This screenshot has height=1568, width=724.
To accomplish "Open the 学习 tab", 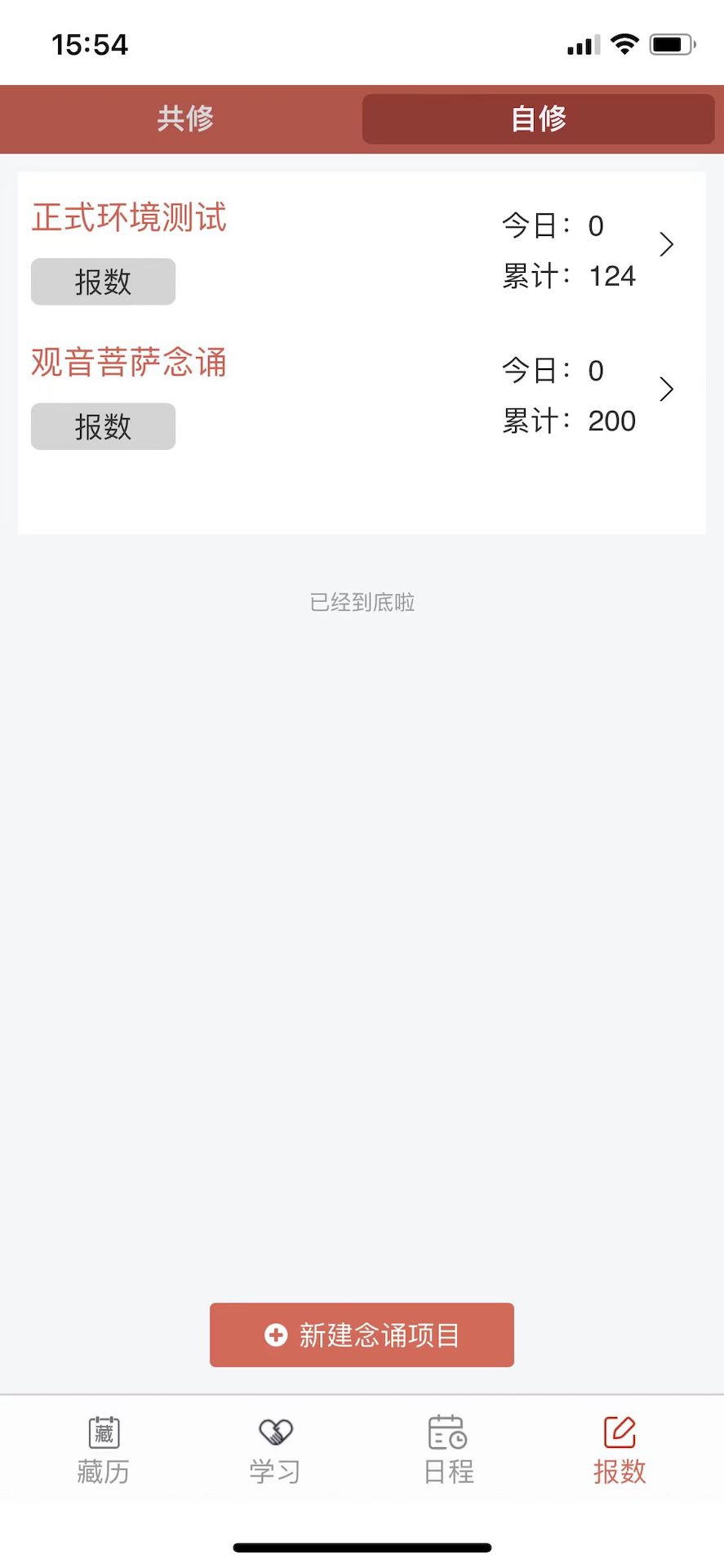I will coord(275,1450).
